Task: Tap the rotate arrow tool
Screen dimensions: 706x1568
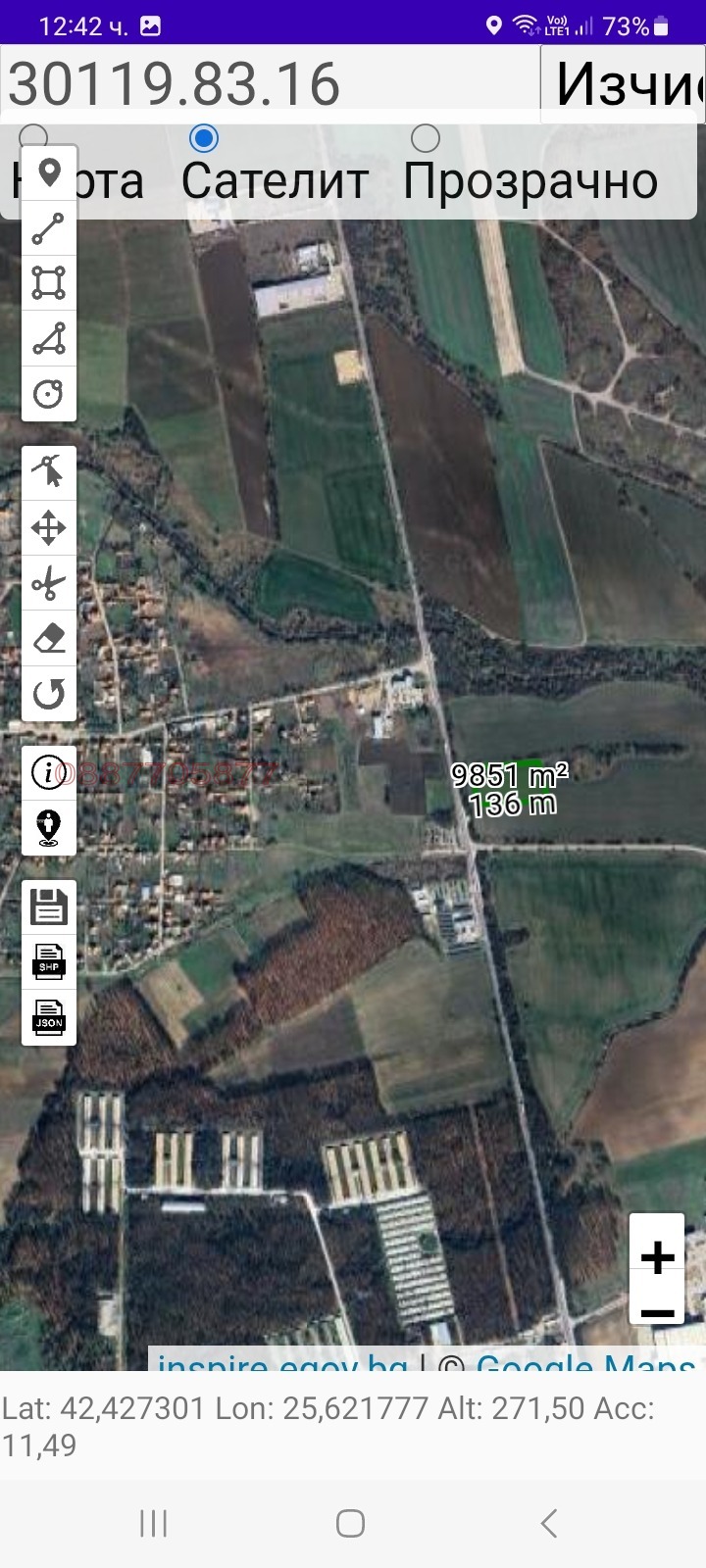Action: [49, 694]
